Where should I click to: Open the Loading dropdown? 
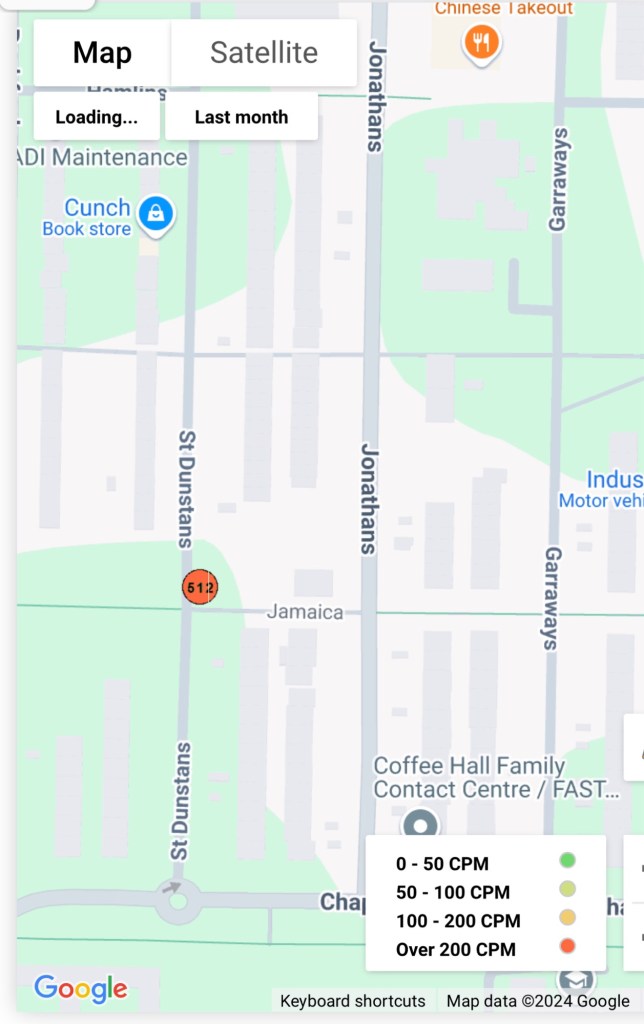96,117
